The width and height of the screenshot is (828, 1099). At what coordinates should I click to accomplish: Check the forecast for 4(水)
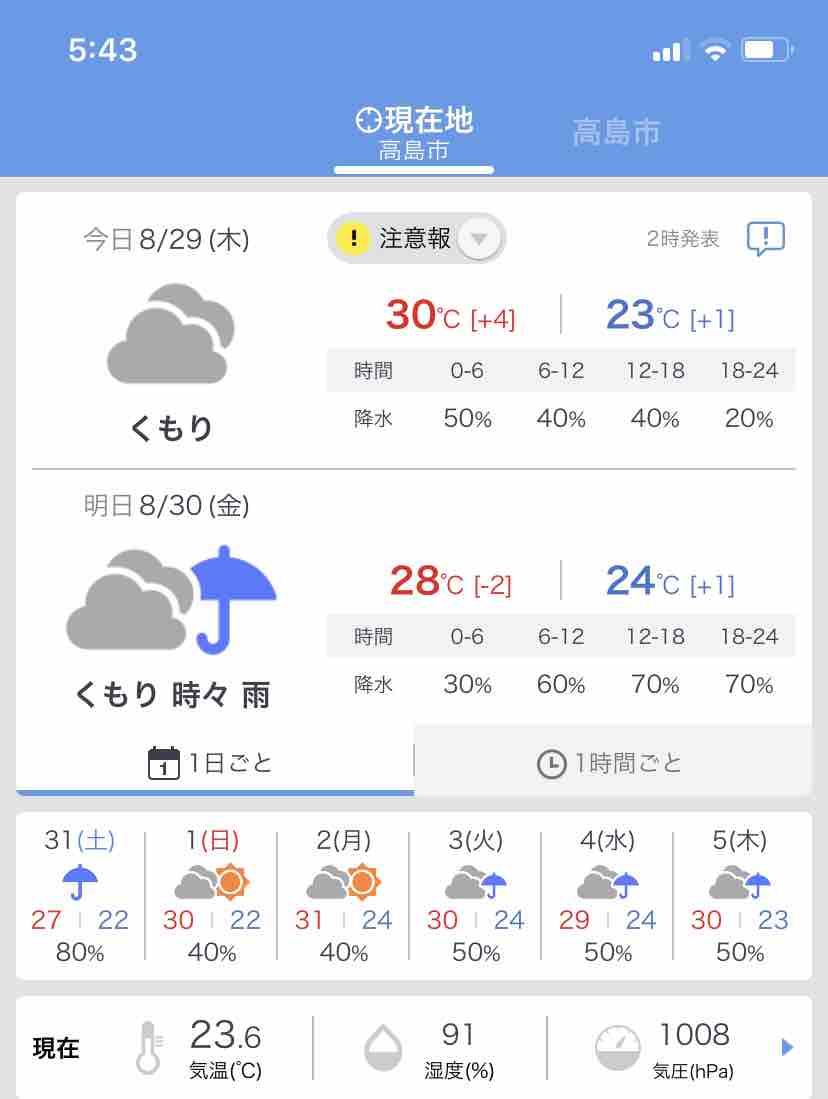[608, 895]
